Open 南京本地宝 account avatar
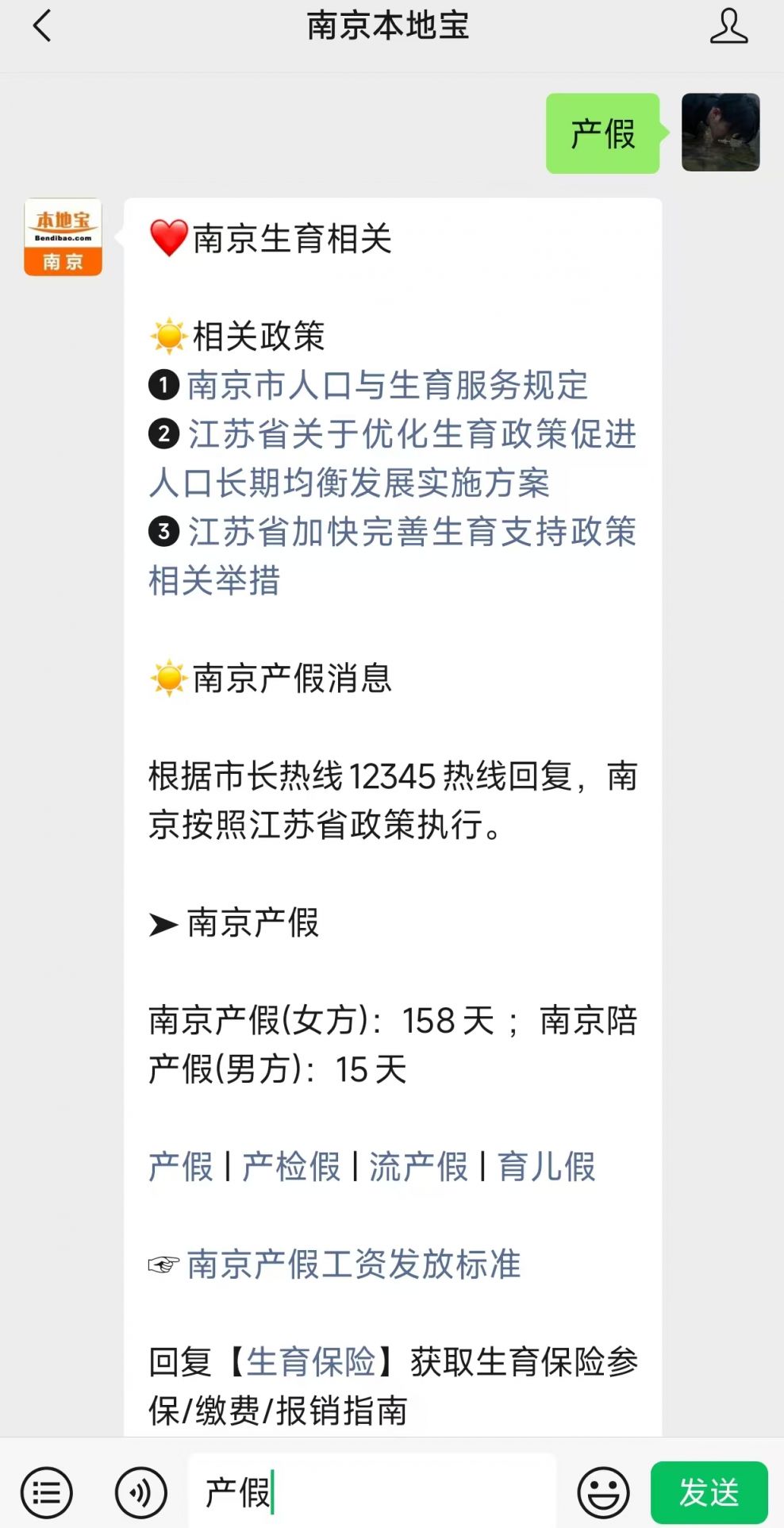The height and width of the screenshot is (1528, 784). click(x=63, y=237)
